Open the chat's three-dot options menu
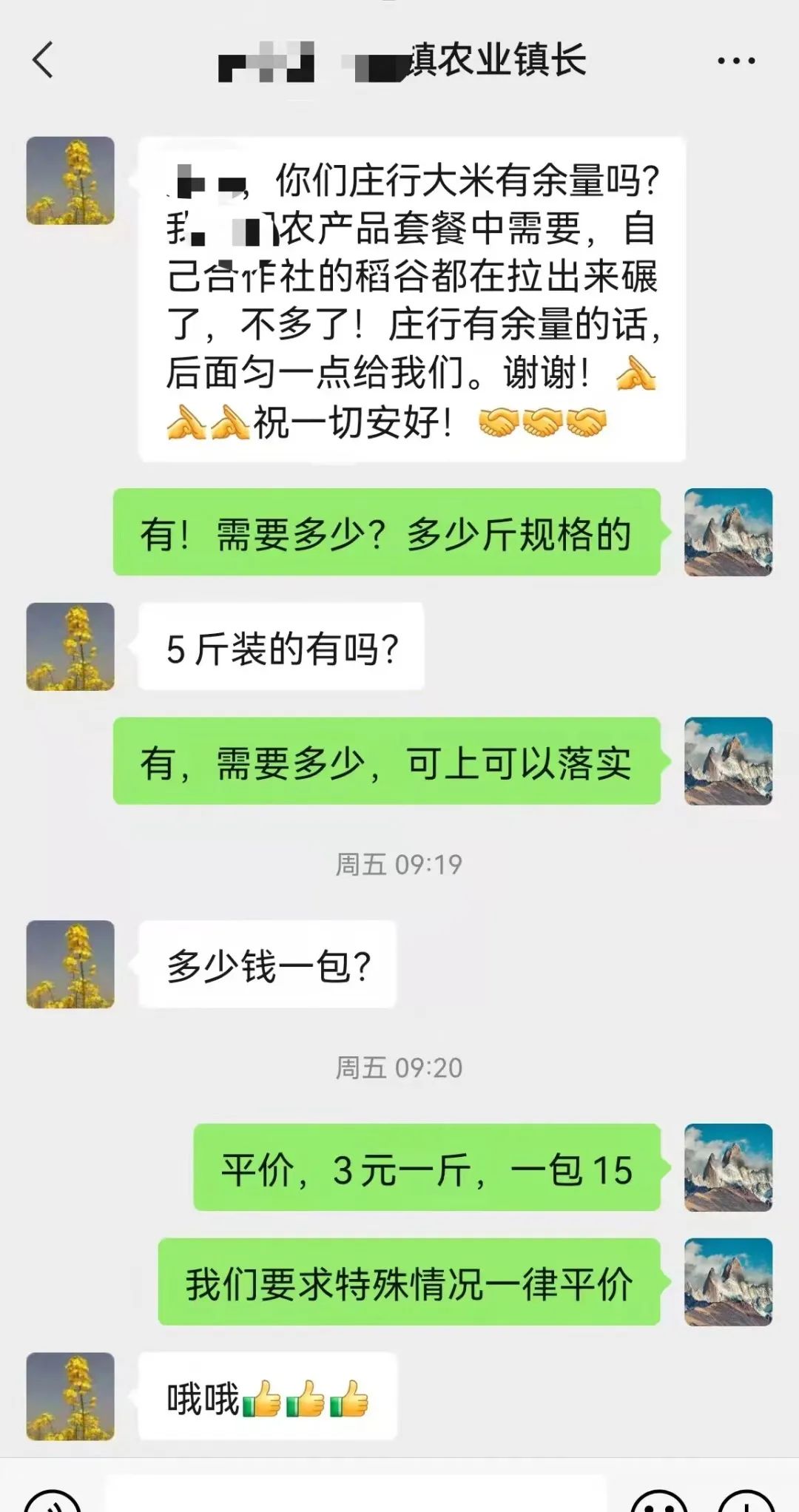This screenshot has width=799, height=1512. pos(736,61)
